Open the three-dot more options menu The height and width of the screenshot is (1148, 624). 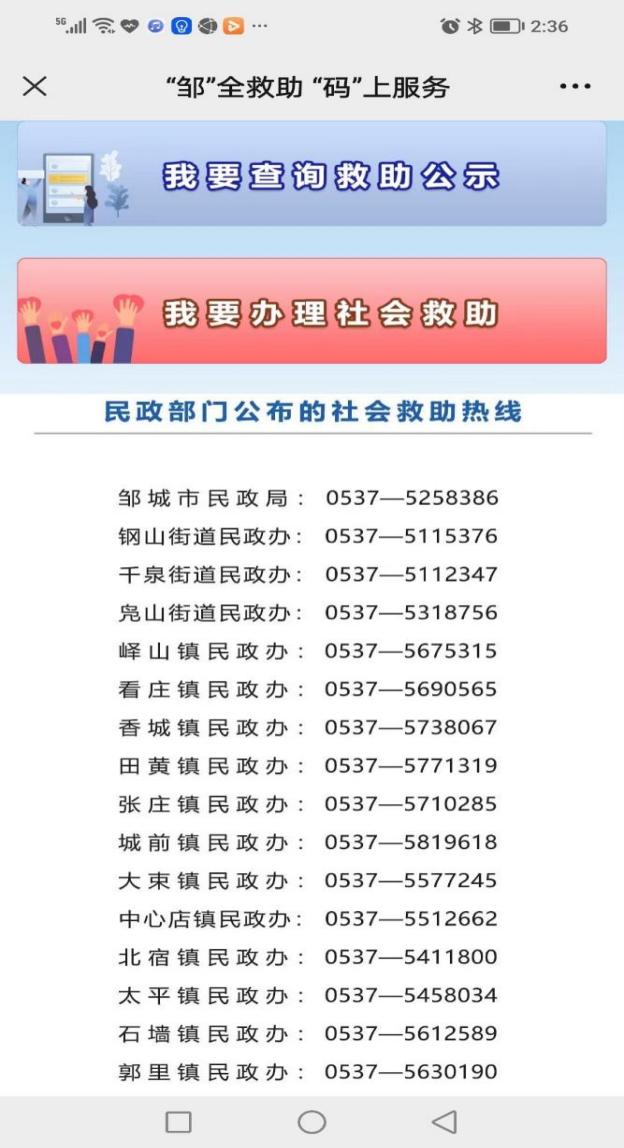pos(575,86)
